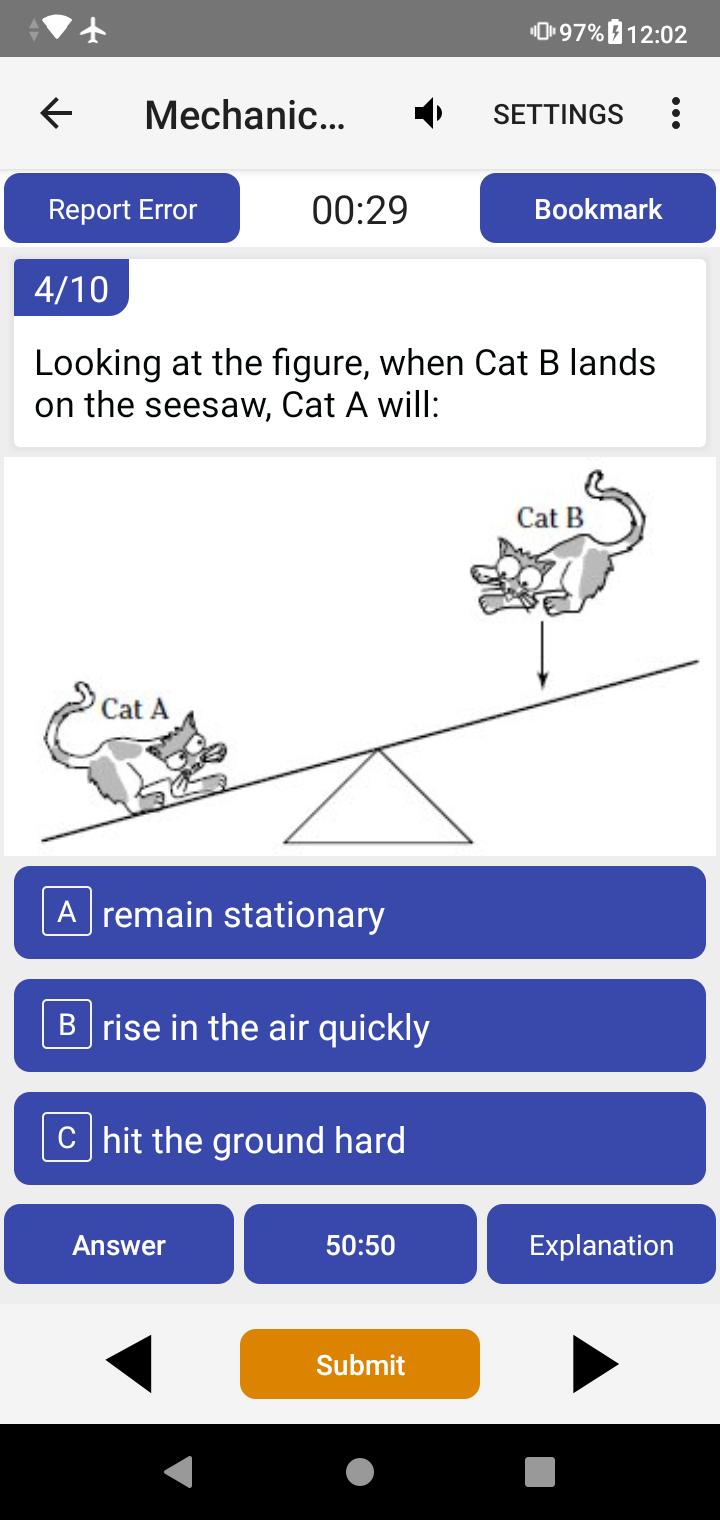Go to the previous question
This screenshot has width=720, height=1520.
click(129, 1364)
